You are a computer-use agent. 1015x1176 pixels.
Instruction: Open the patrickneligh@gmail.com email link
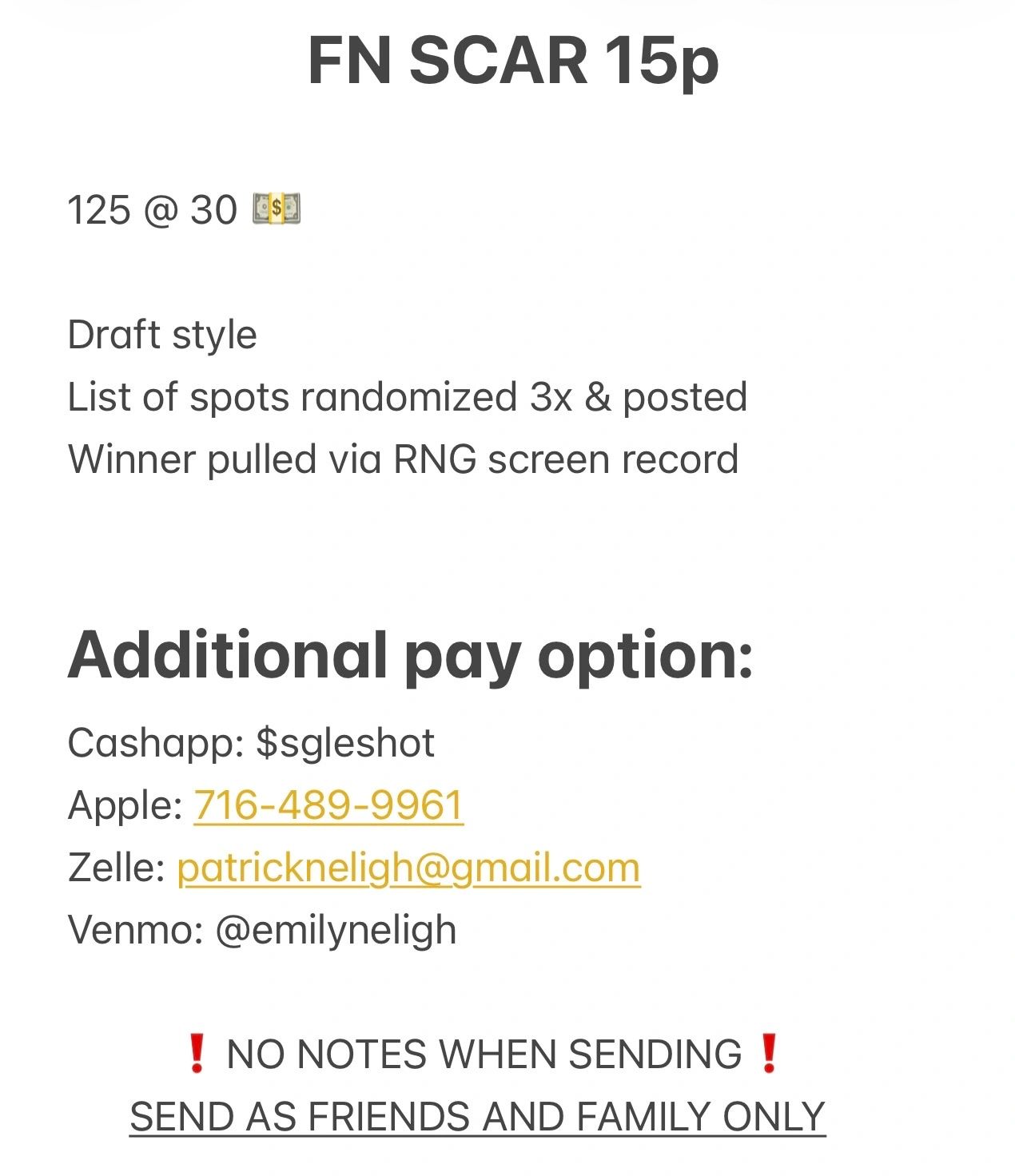(x=408, y=868)
